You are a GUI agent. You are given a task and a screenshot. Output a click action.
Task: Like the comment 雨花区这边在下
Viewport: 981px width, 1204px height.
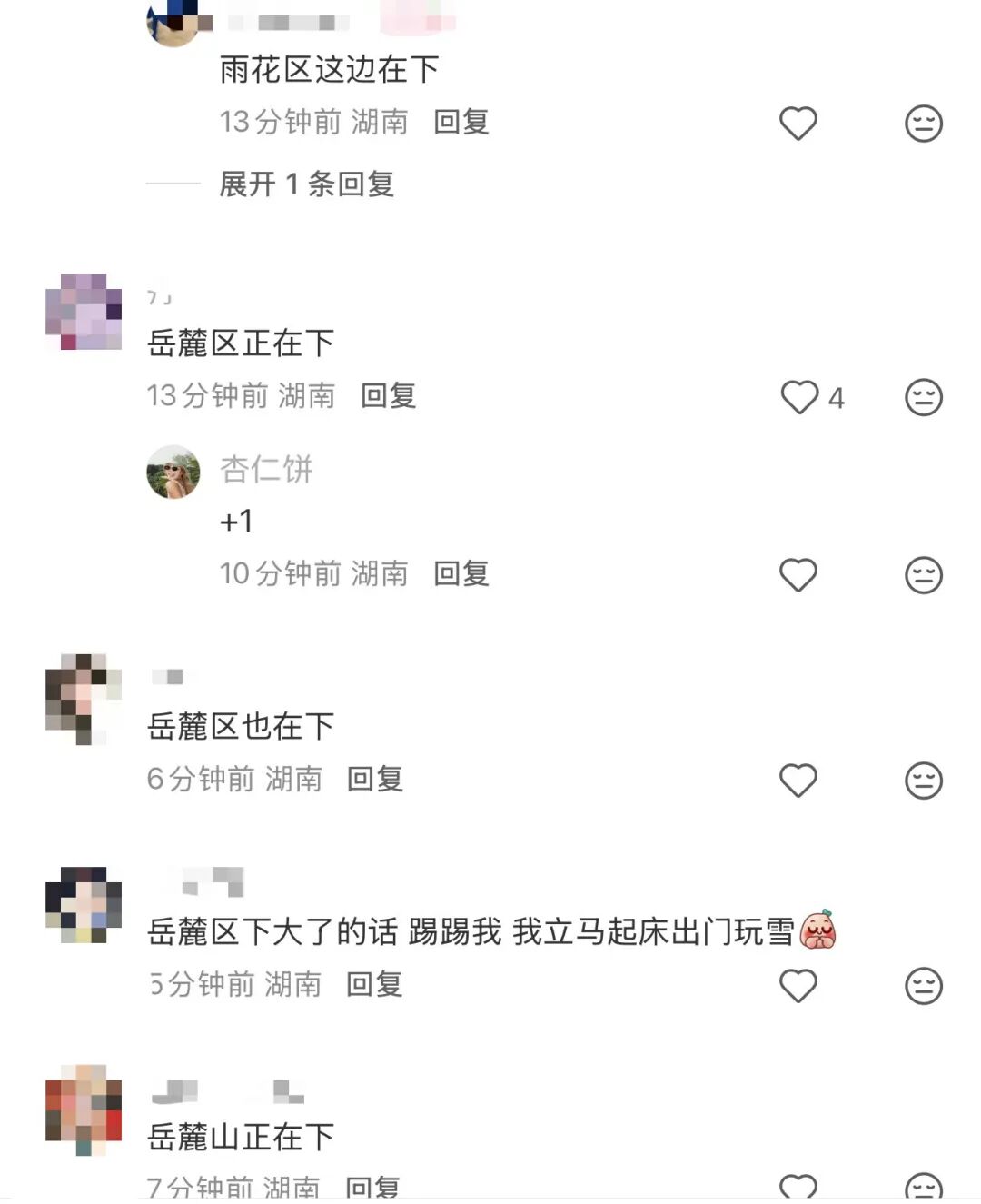pyautogui.click(x=798, y=124)
